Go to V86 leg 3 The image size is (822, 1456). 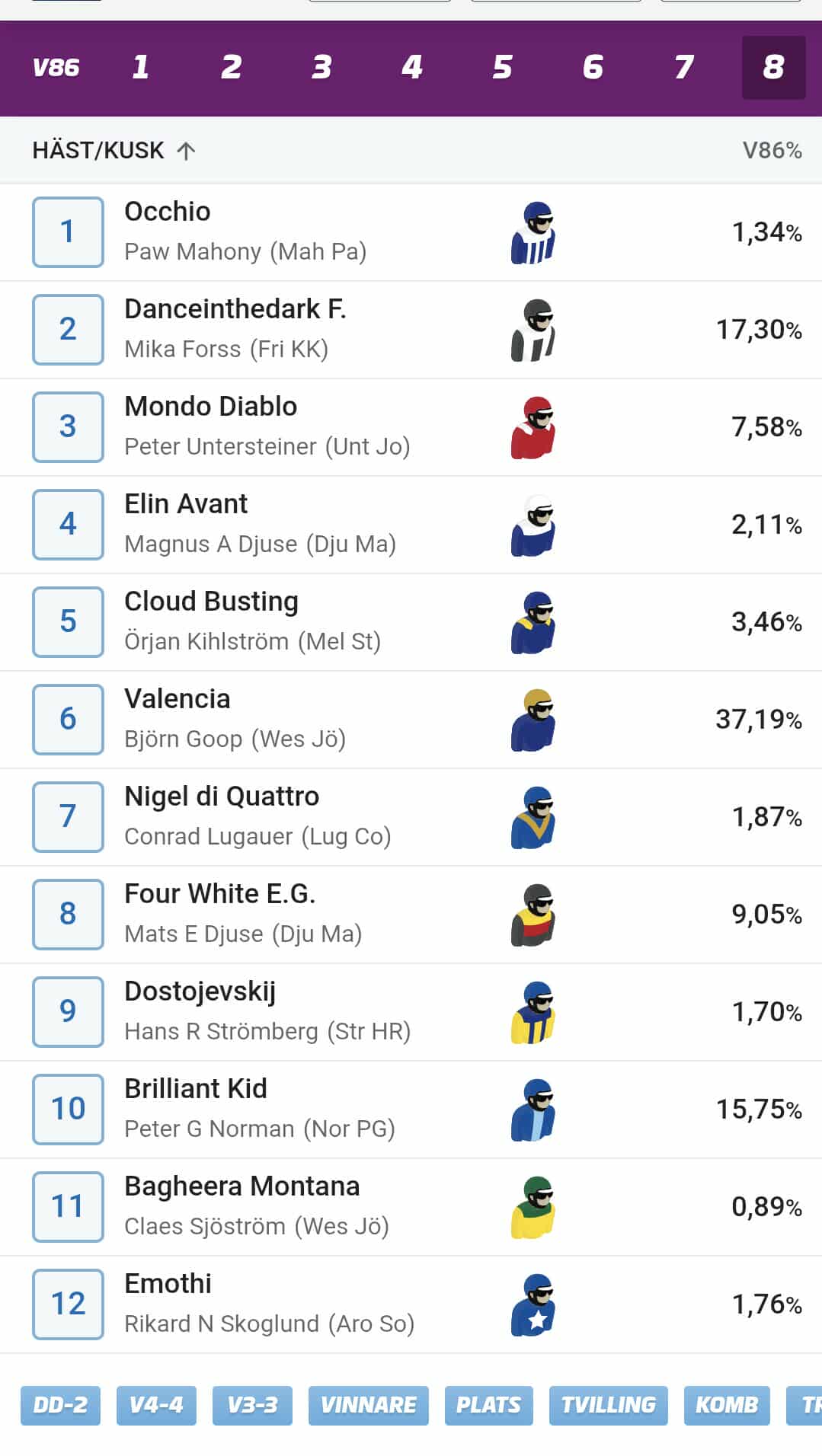(x=321, y=68)
